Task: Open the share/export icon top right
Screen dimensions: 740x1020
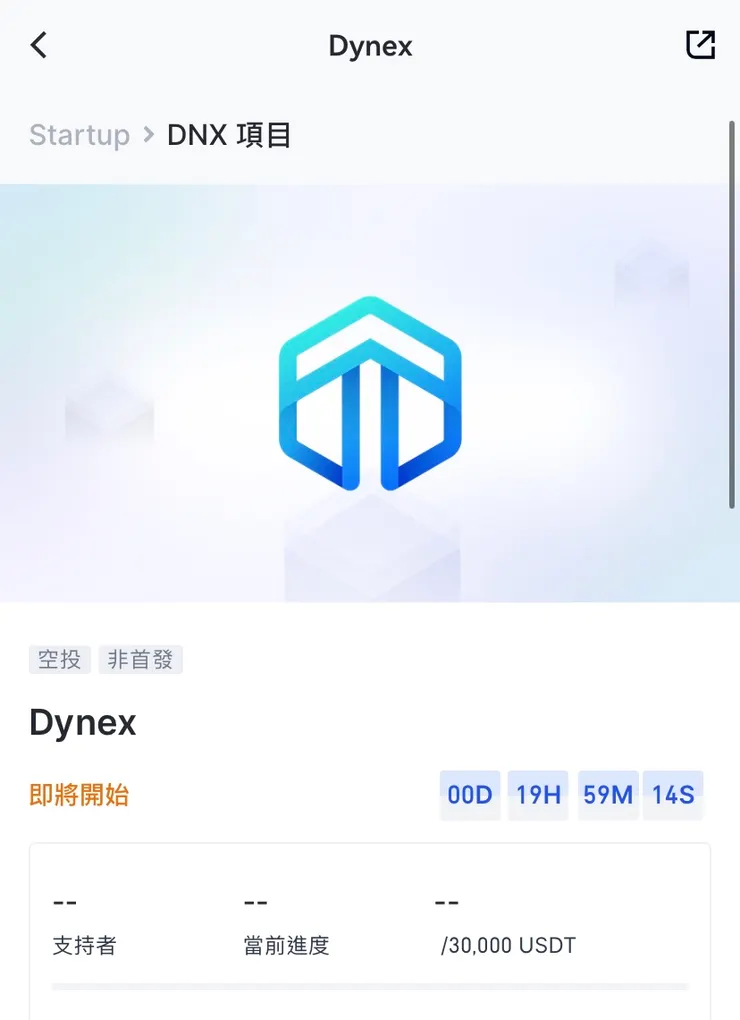Action: 700,45
